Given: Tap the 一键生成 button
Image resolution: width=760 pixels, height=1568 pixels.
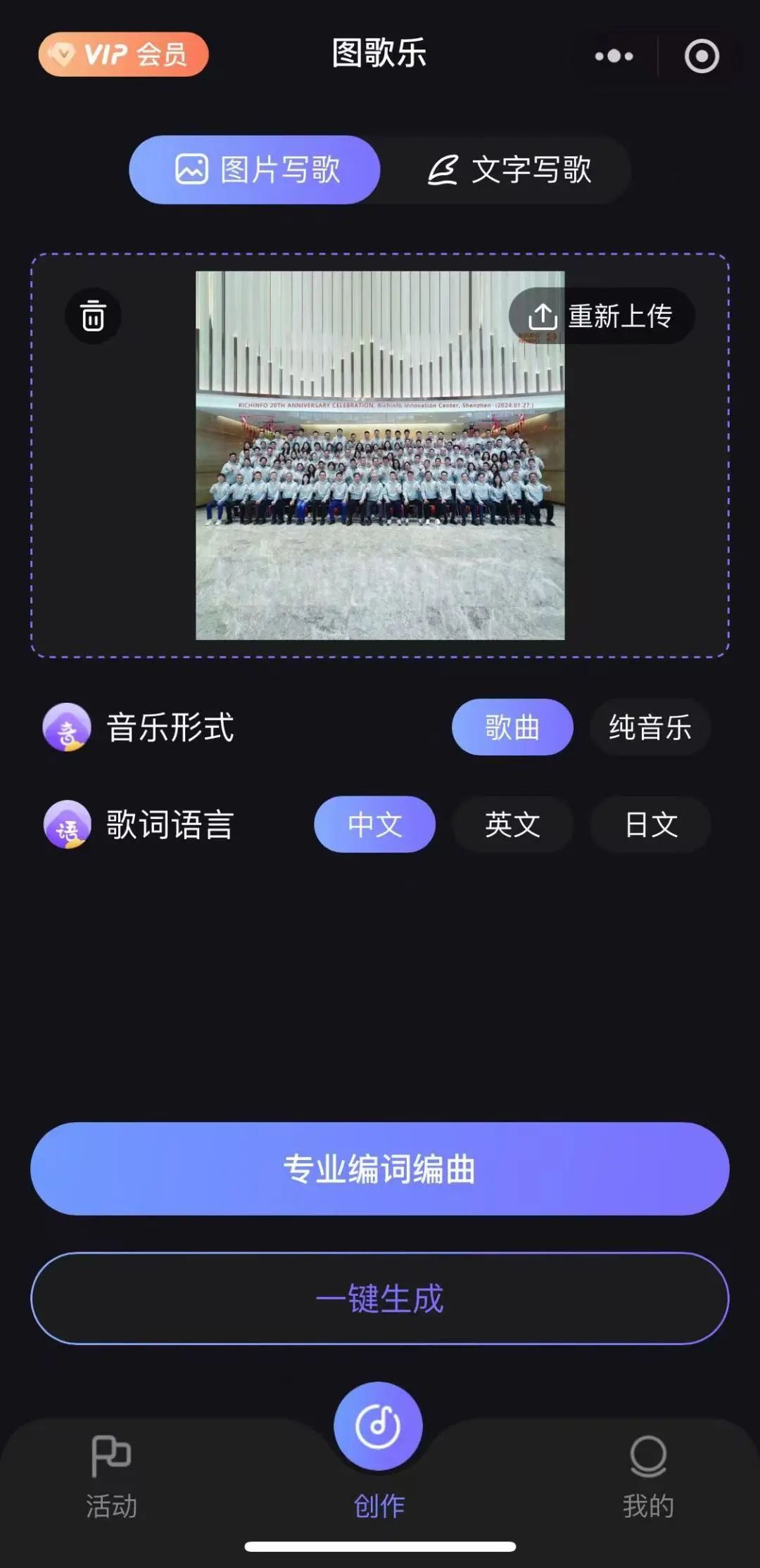Looking at the screenshot, I should pos(380,1298).
